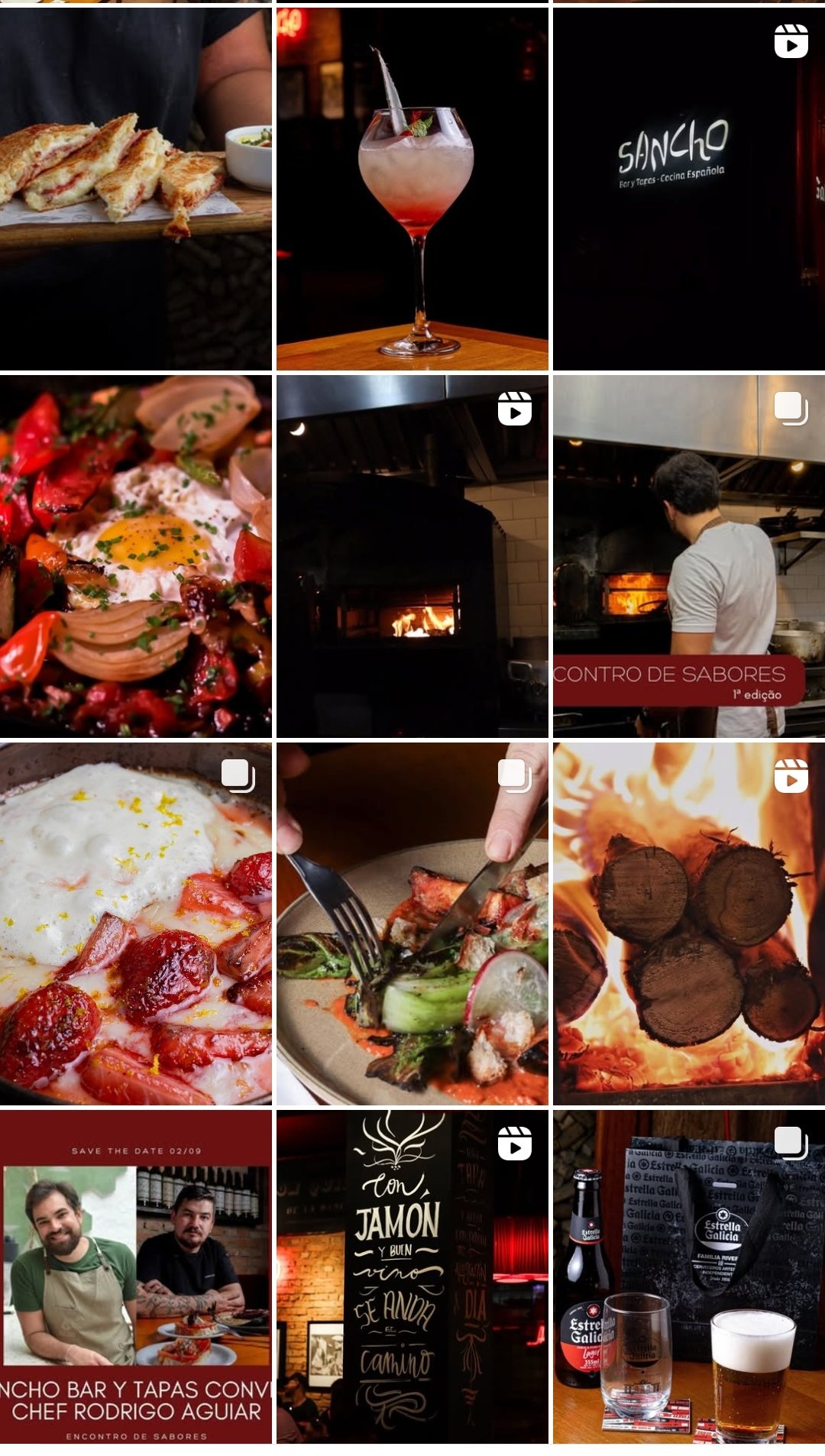
Task: Open the grilled ham sandwich post
Action: click(x=135, y=189)
